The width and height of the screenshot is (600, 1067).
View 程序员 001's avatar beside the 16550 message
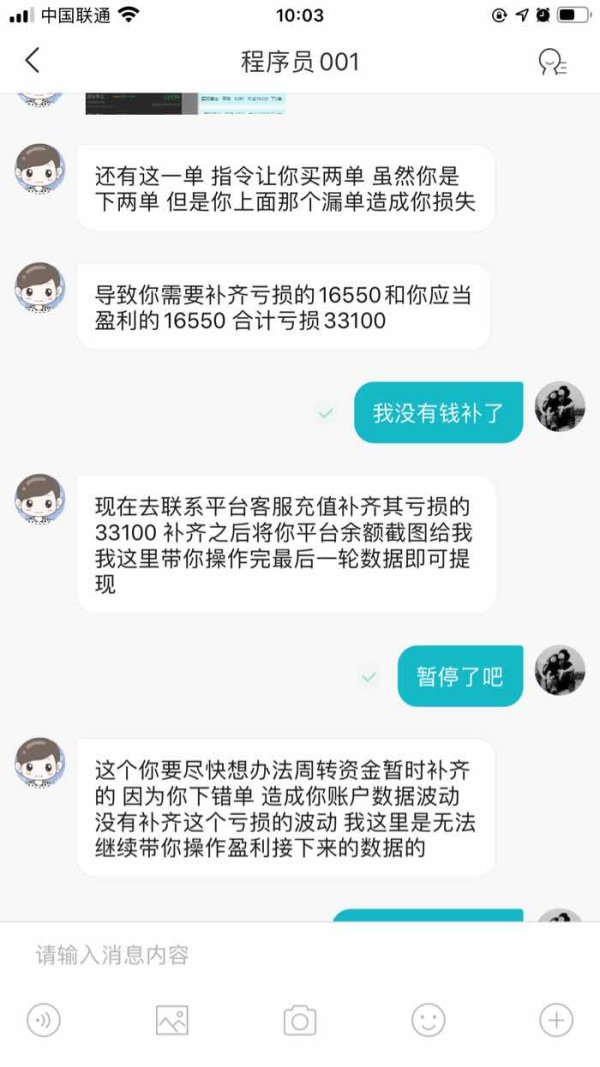[x=40, y=288]
